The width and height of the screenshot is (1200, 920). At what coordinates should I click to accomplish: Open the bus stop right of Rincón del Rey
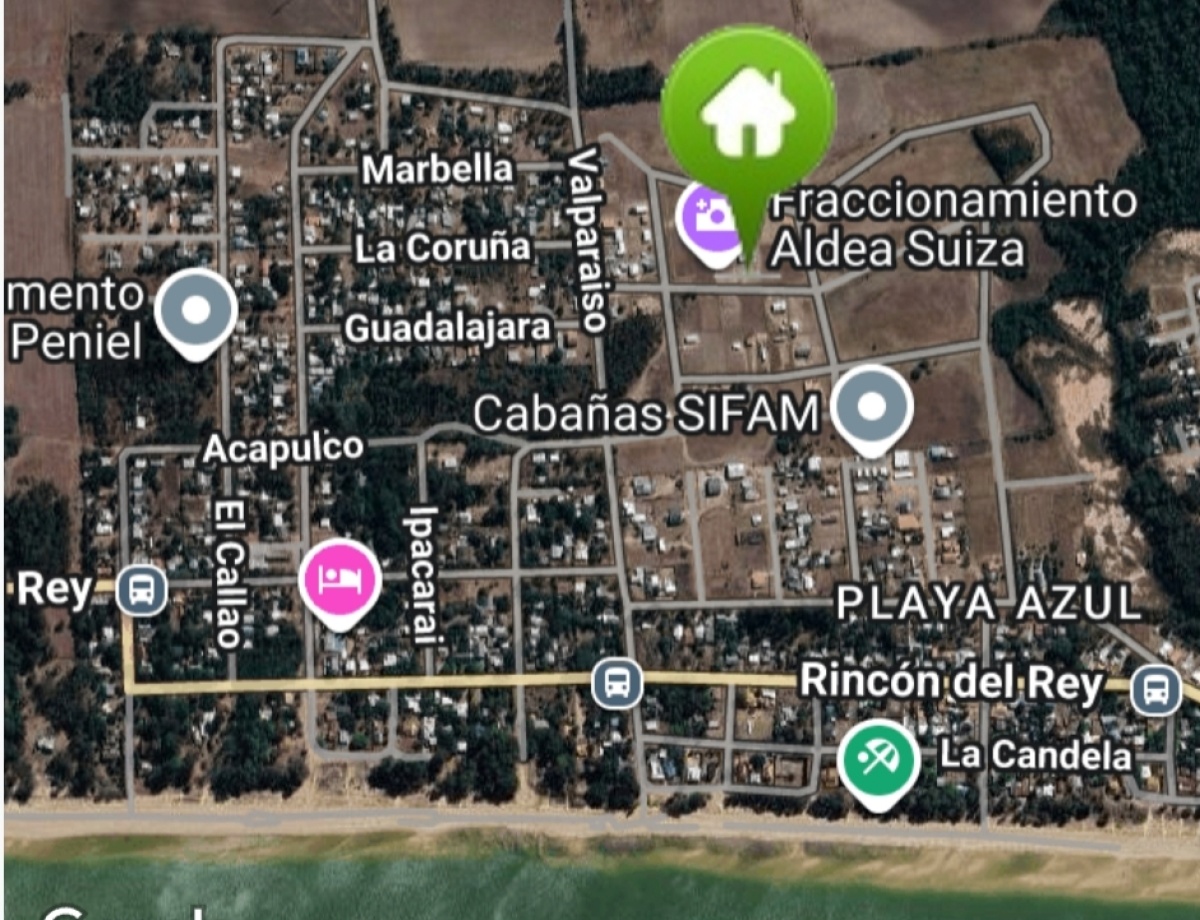(1155, 690)
